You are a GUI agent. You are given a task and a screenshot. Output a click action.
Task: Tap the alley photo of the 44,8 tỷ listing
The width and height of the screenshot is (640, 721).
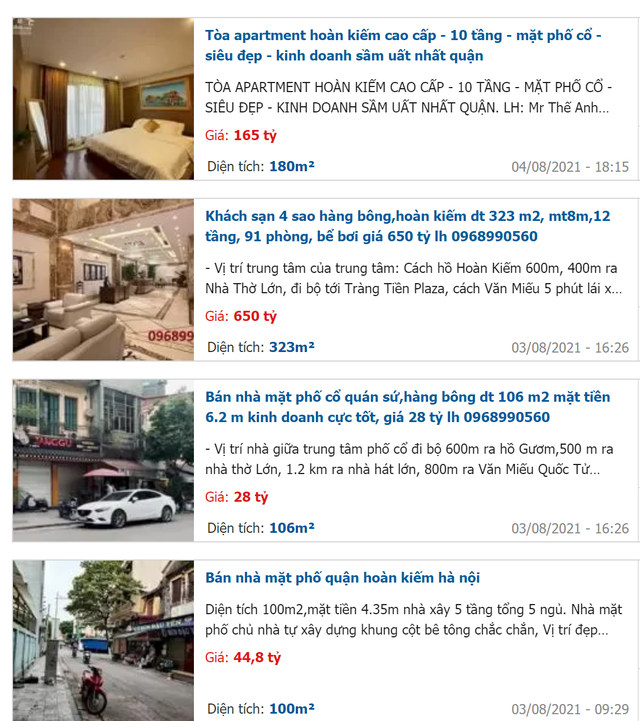tap(103, 640)
